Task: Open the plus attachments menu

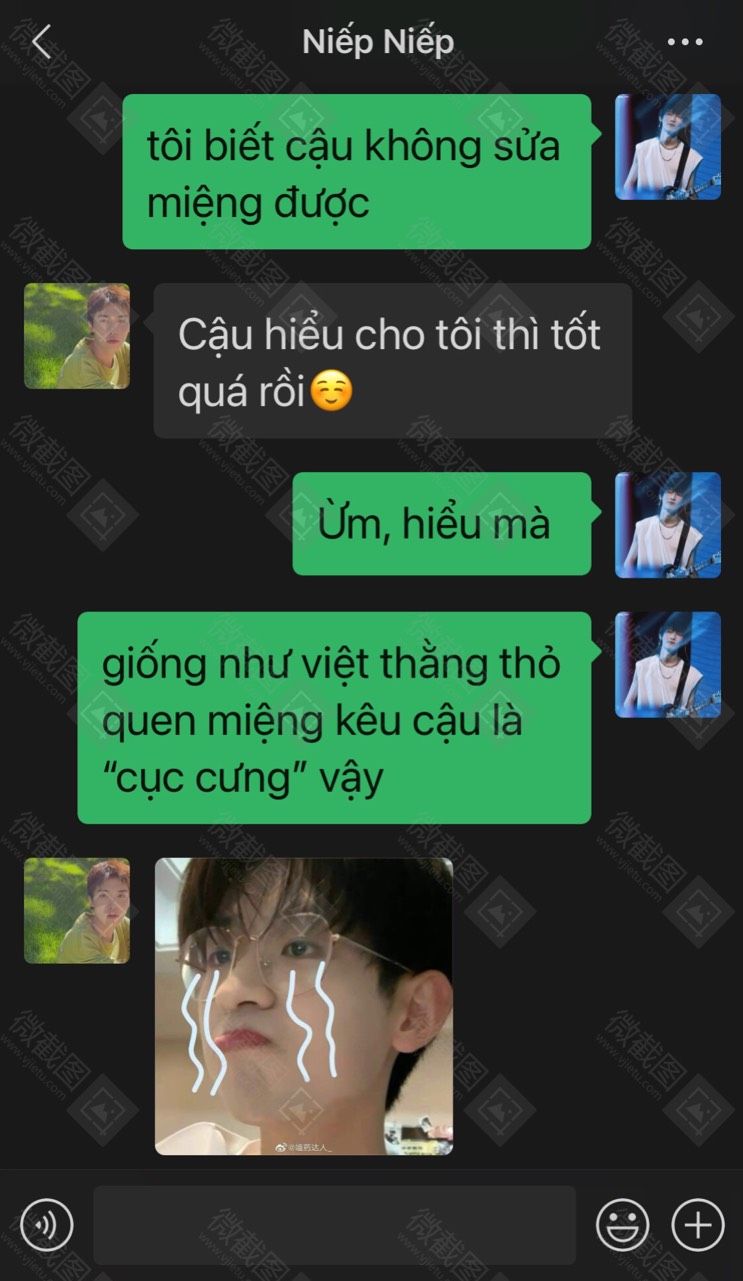Action: [698, 1225]
